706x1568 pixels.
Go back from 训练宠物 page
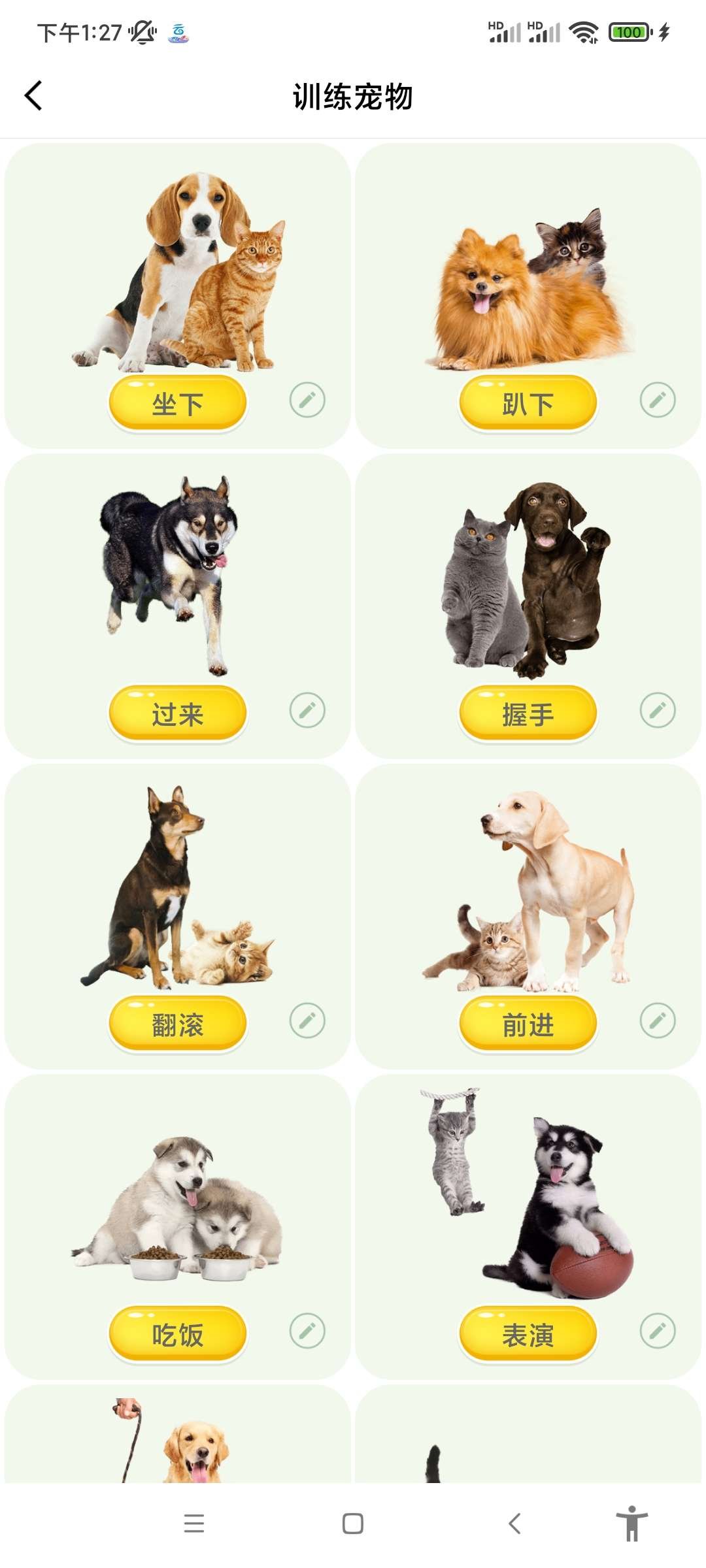click(33, 96)
